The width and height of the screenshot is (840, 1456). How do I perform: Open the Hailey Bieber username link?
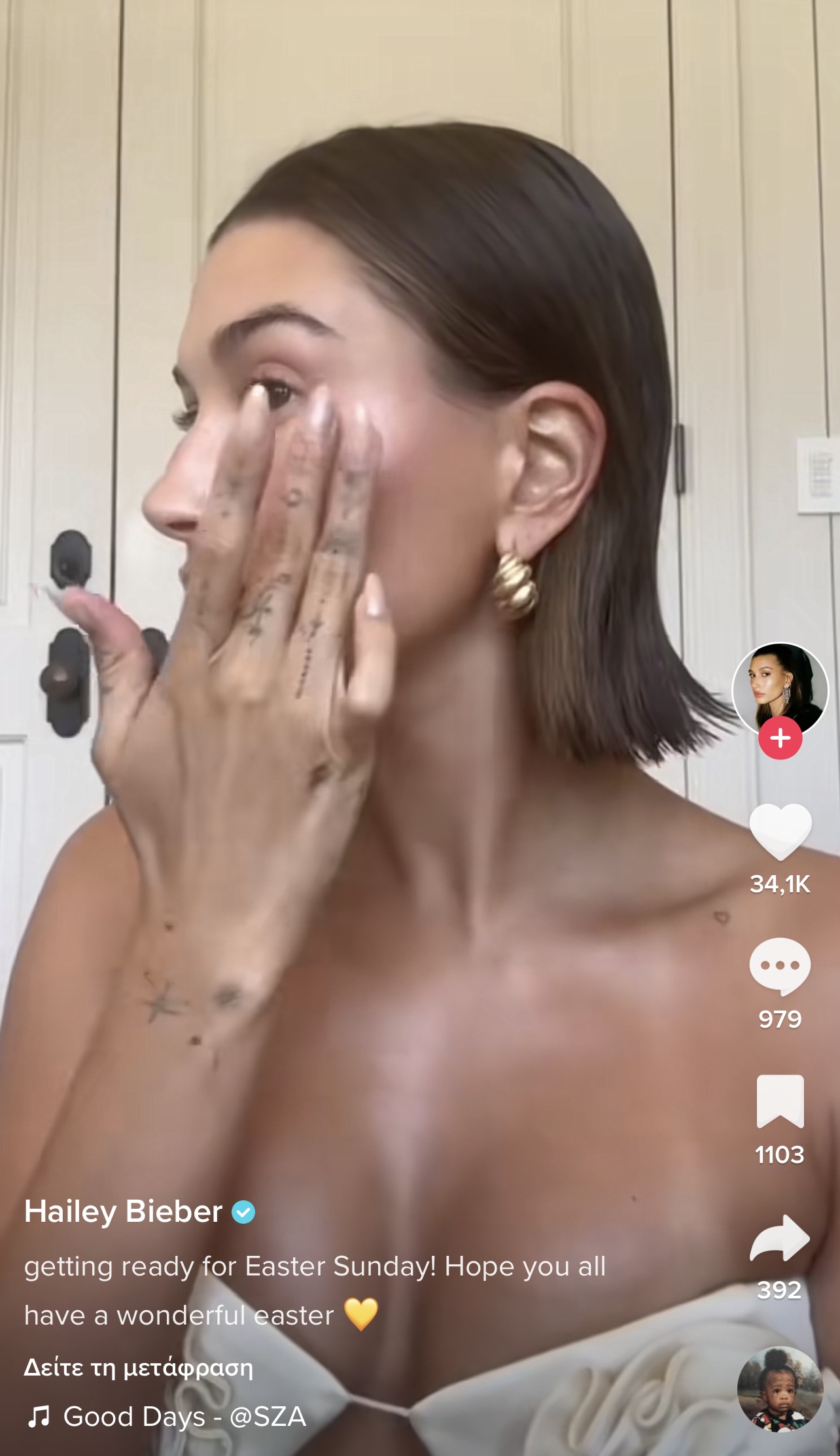[x=123, y=1211]
